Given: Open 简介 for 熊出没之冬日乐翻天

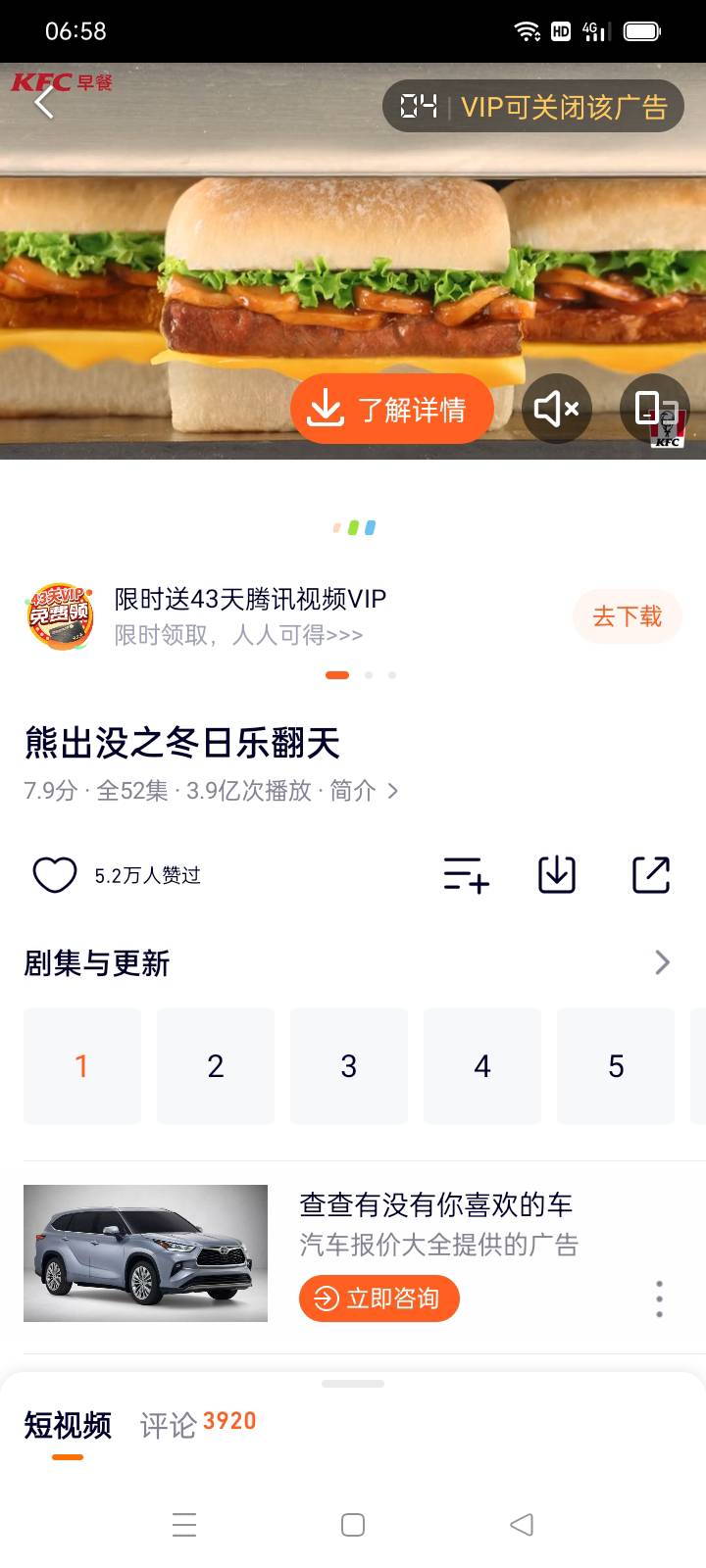Looking at the screenshot, I should click(x=364, y=791).
